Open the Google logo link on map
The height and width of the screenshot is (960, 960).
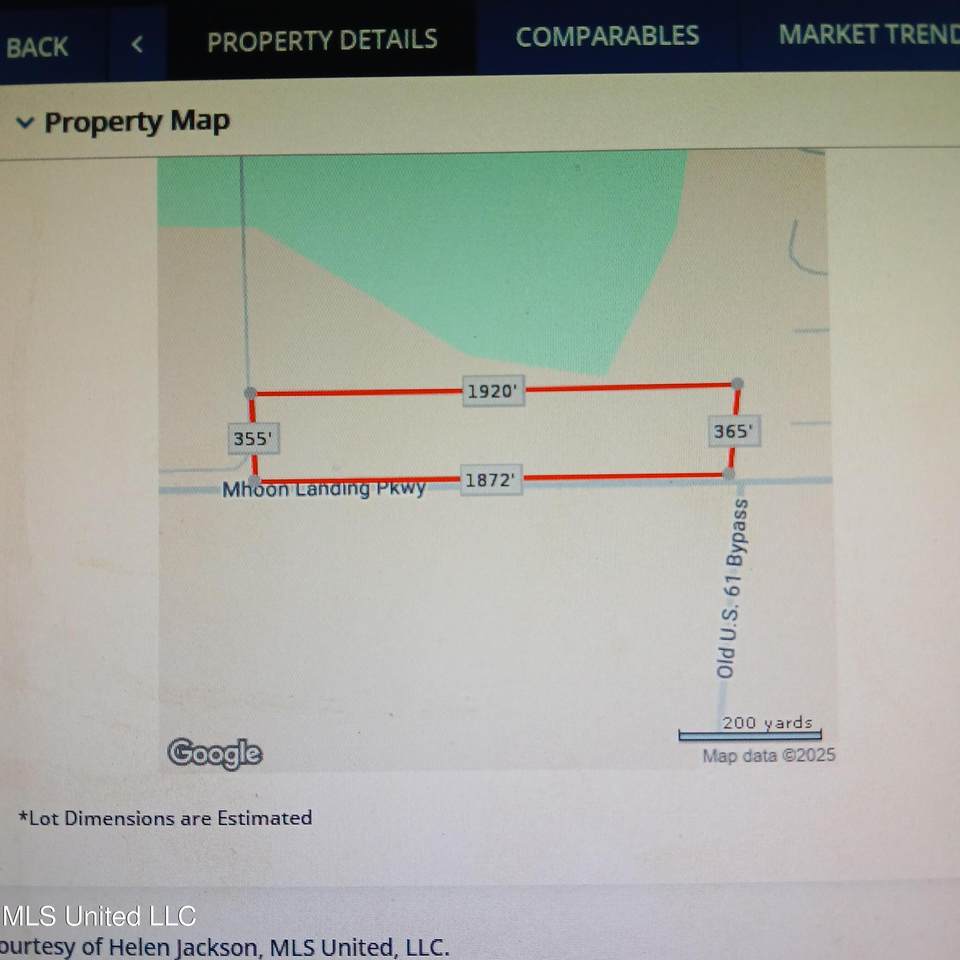click(x=214, y=753)
